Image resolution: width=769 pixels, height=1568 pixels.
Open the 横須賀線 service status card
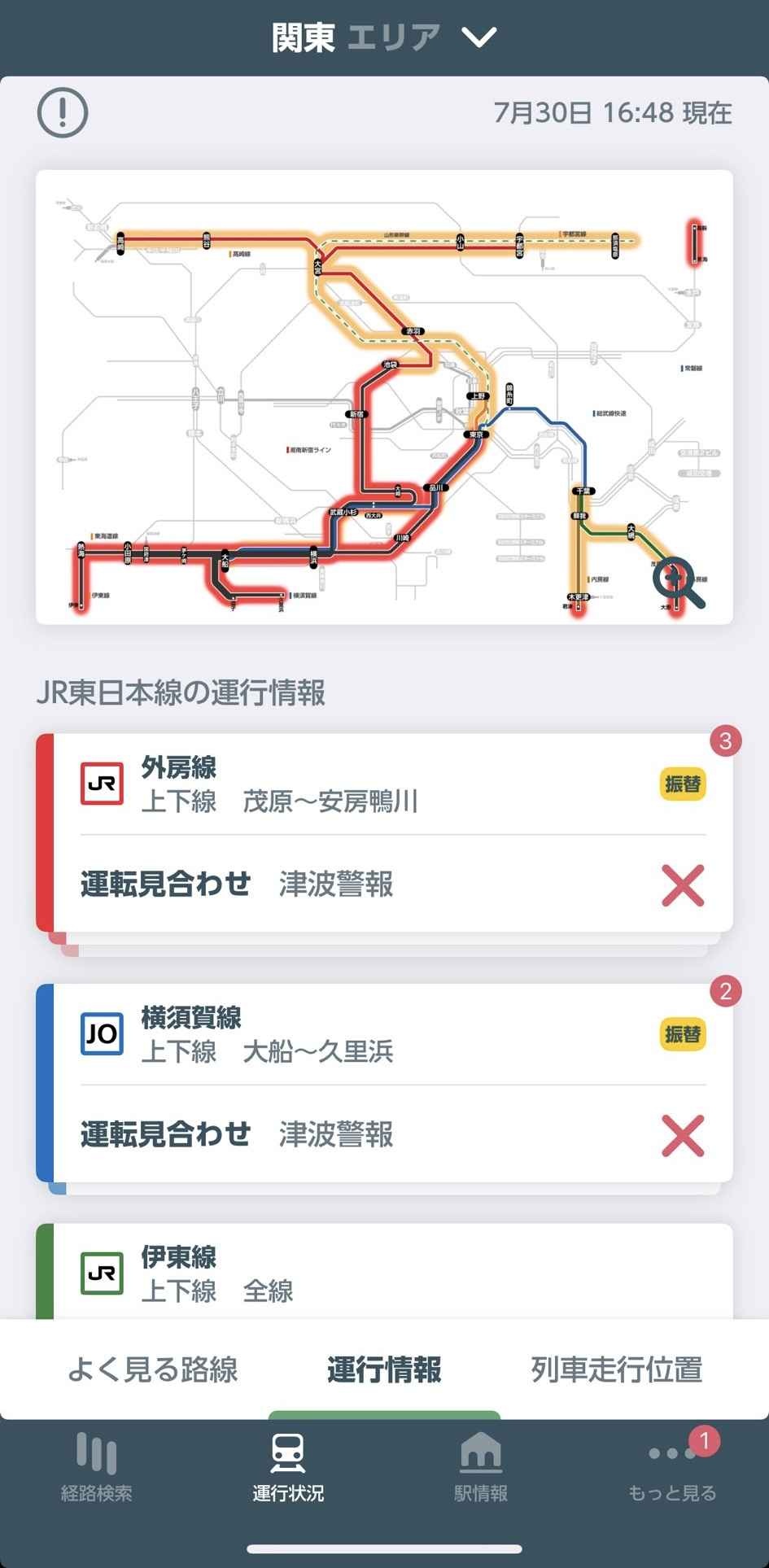click(384, 1082)
